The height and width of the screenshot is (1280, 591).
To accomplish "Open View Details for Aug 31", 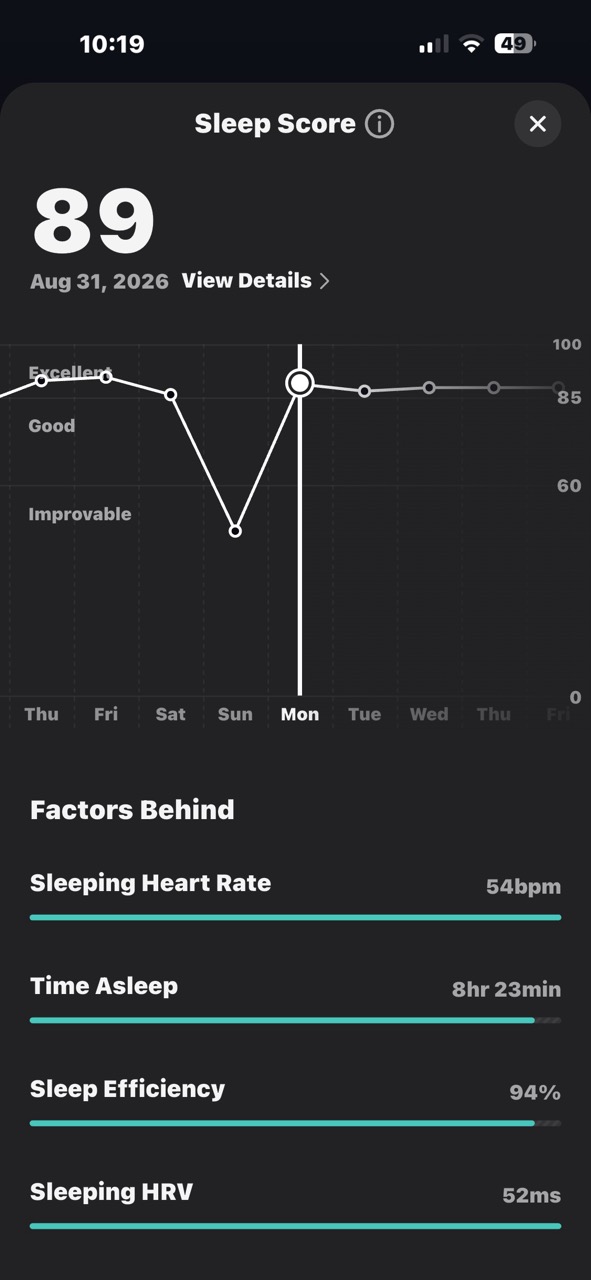I will coord(256,281).
